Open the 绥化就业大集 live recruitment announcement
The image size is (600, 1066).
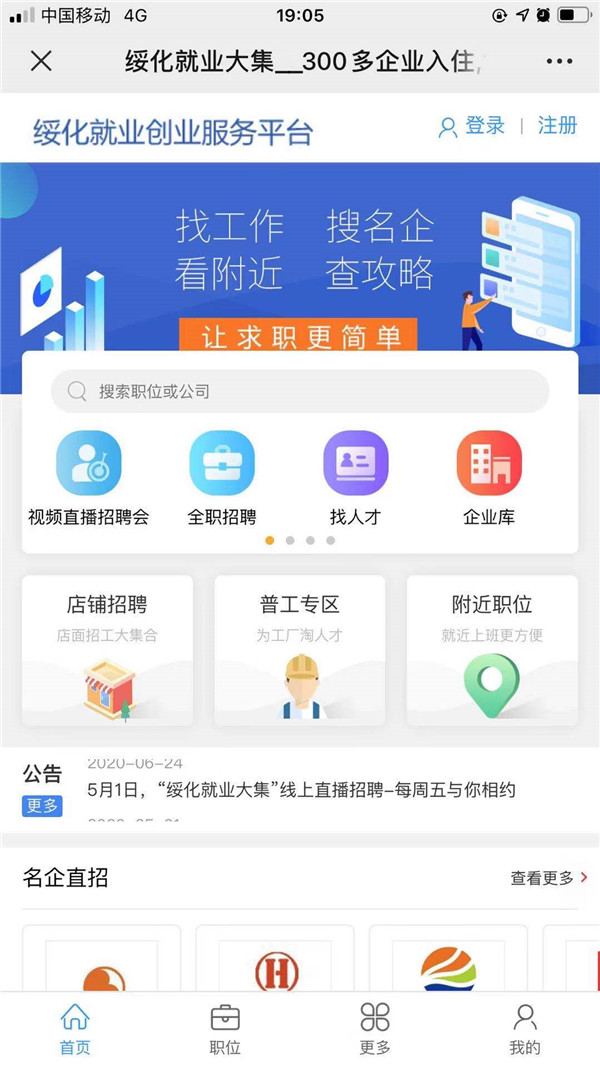300,790
